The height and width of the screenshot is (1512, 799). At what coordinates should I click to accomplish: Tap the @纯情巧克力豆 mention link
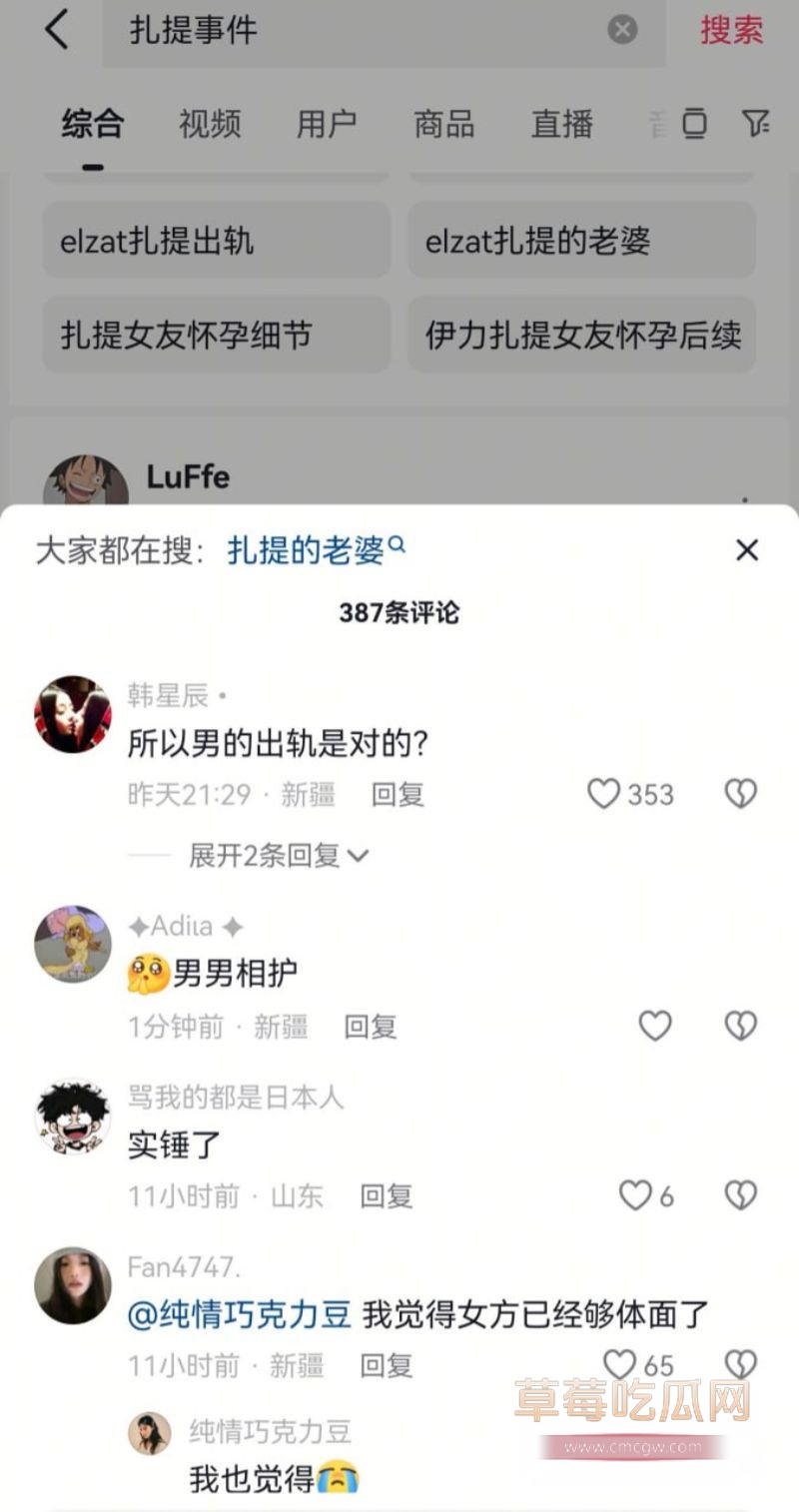click(235, 1316)
